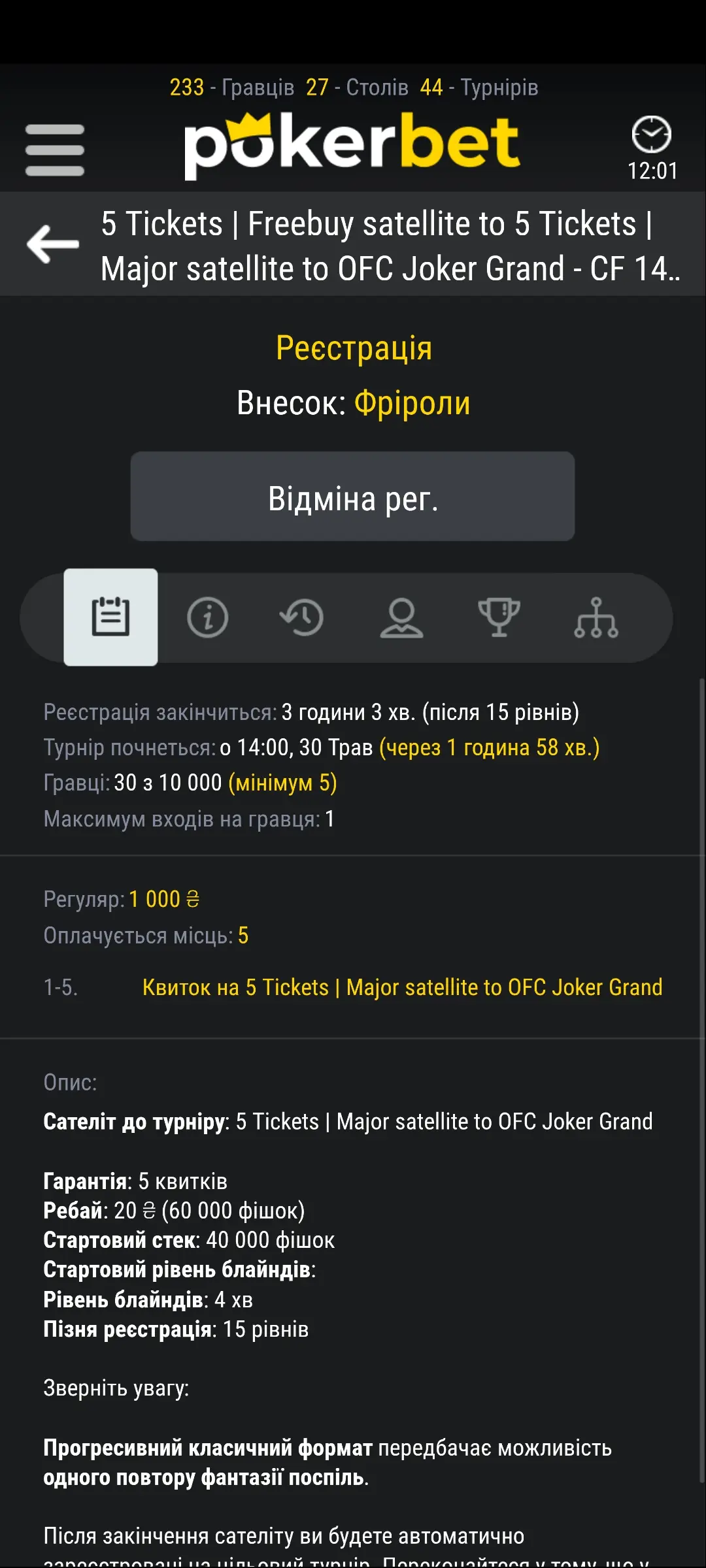Switch to the info tab
Screen dimensions: 706x1568
(x=207, y=617)
